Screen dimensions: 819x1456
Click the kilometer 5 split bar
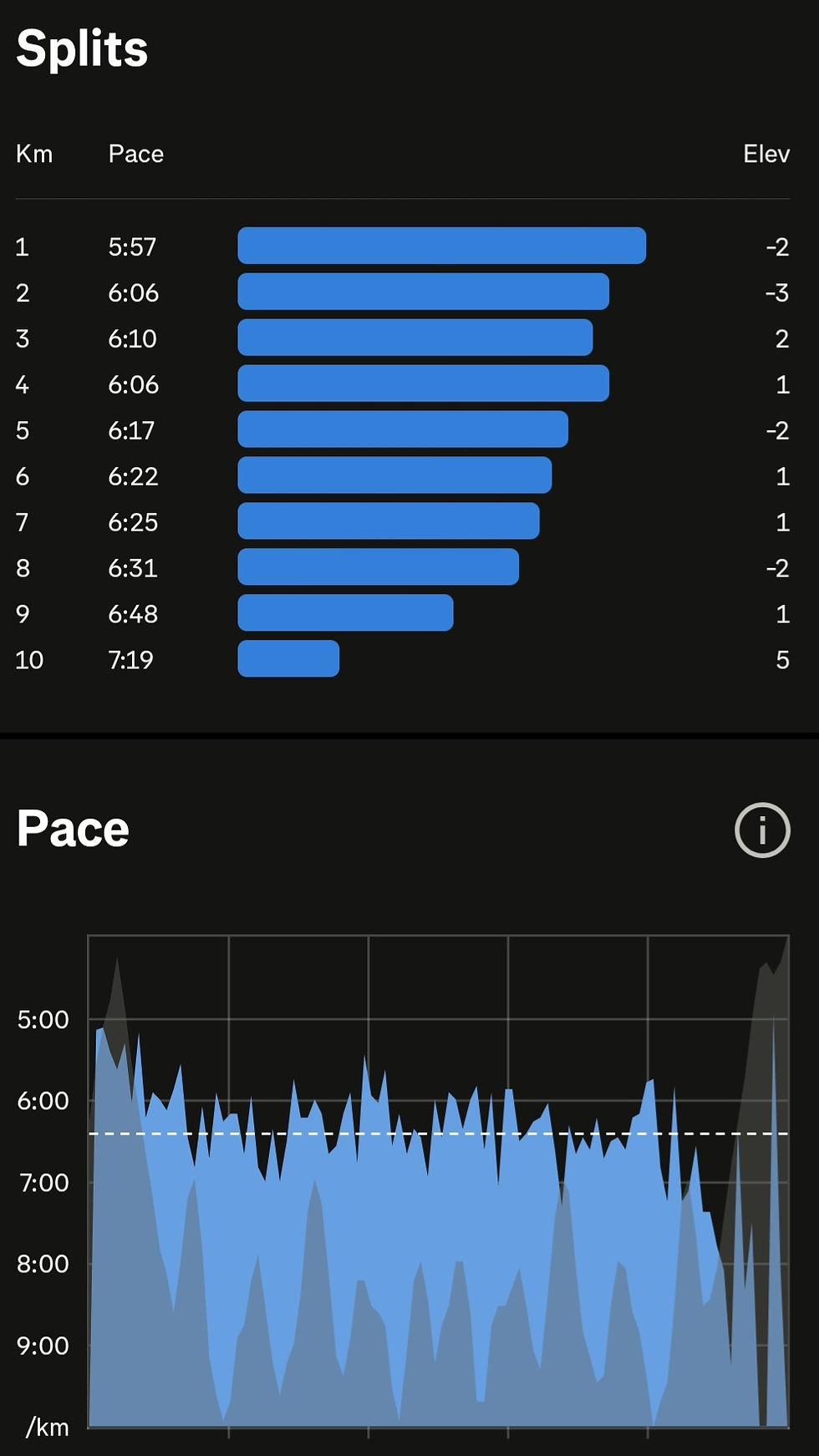(401, 429)
